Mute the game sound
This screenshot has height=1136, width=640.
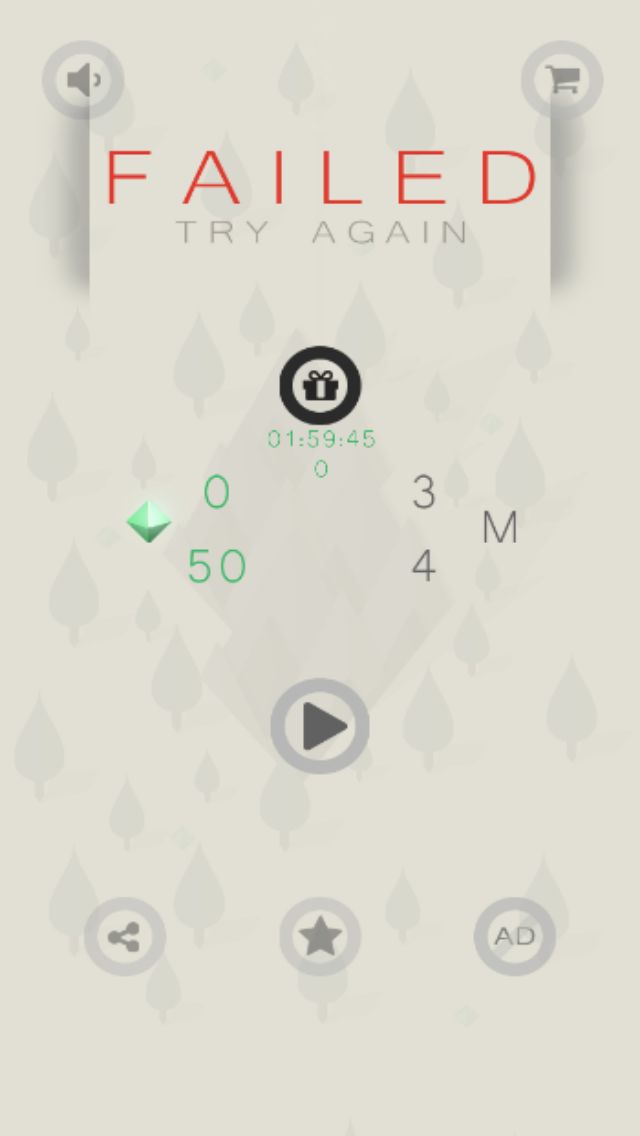83,81
